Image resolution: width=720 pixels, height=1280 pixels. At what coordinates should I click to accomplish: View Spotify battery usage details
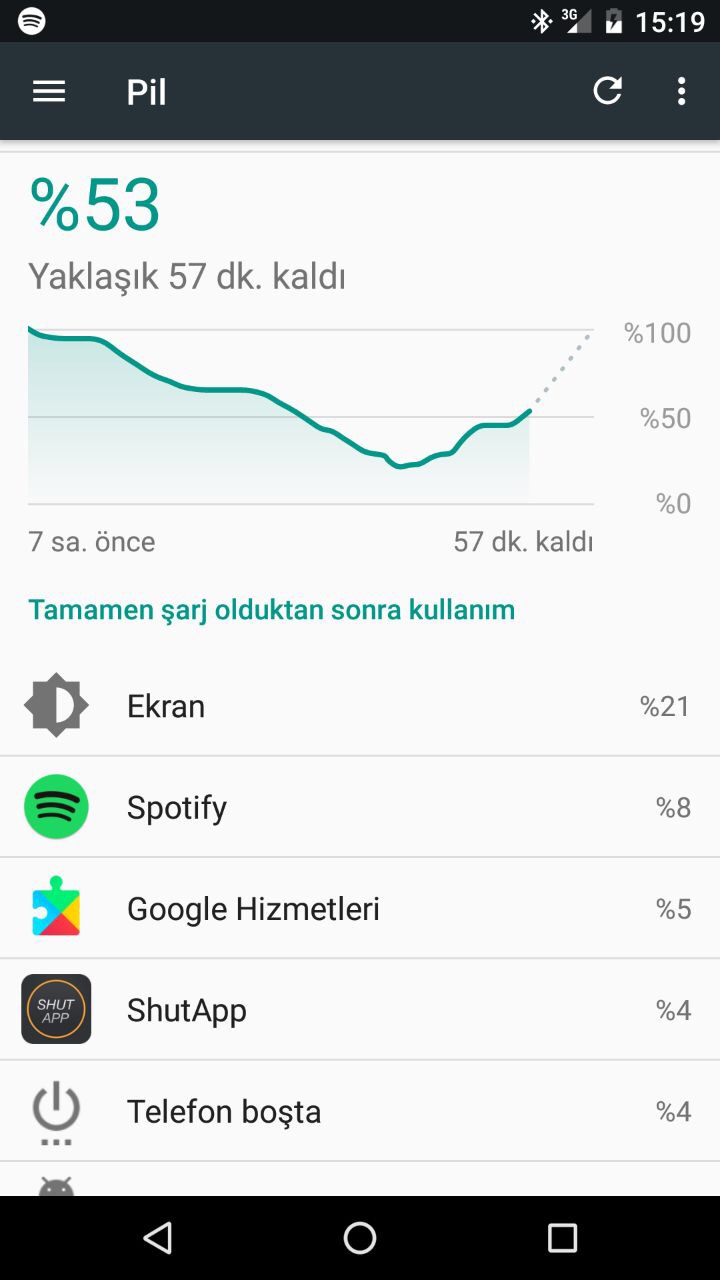point(360,807)
